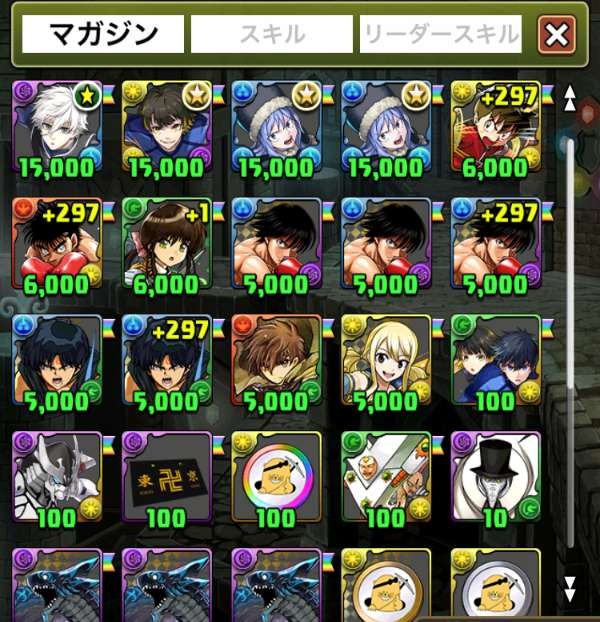Switch to the スキル tab
600x622 pixels.
(272, 34)
